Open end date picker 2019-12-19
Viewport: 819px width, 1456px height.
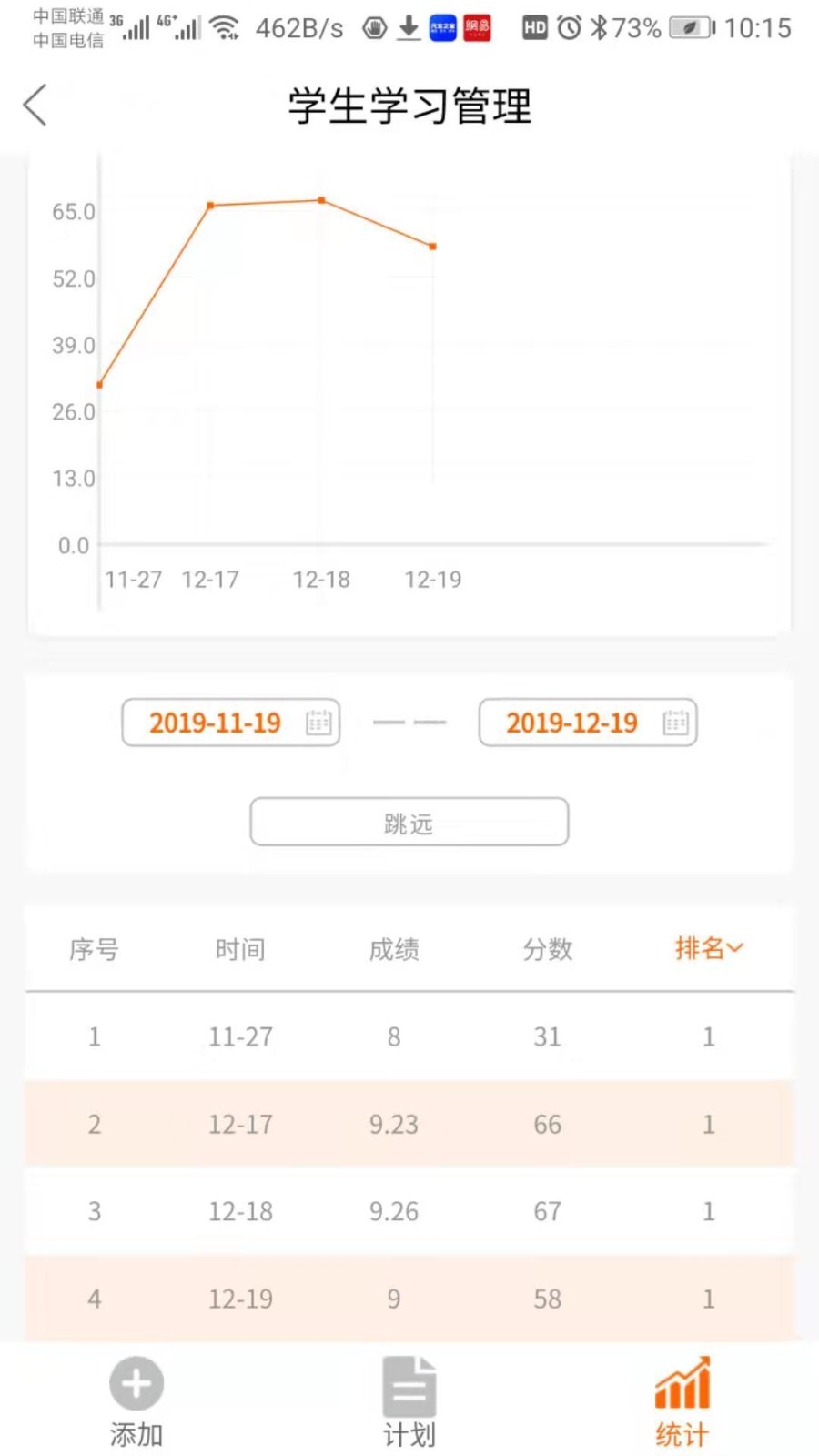(588, 723)
